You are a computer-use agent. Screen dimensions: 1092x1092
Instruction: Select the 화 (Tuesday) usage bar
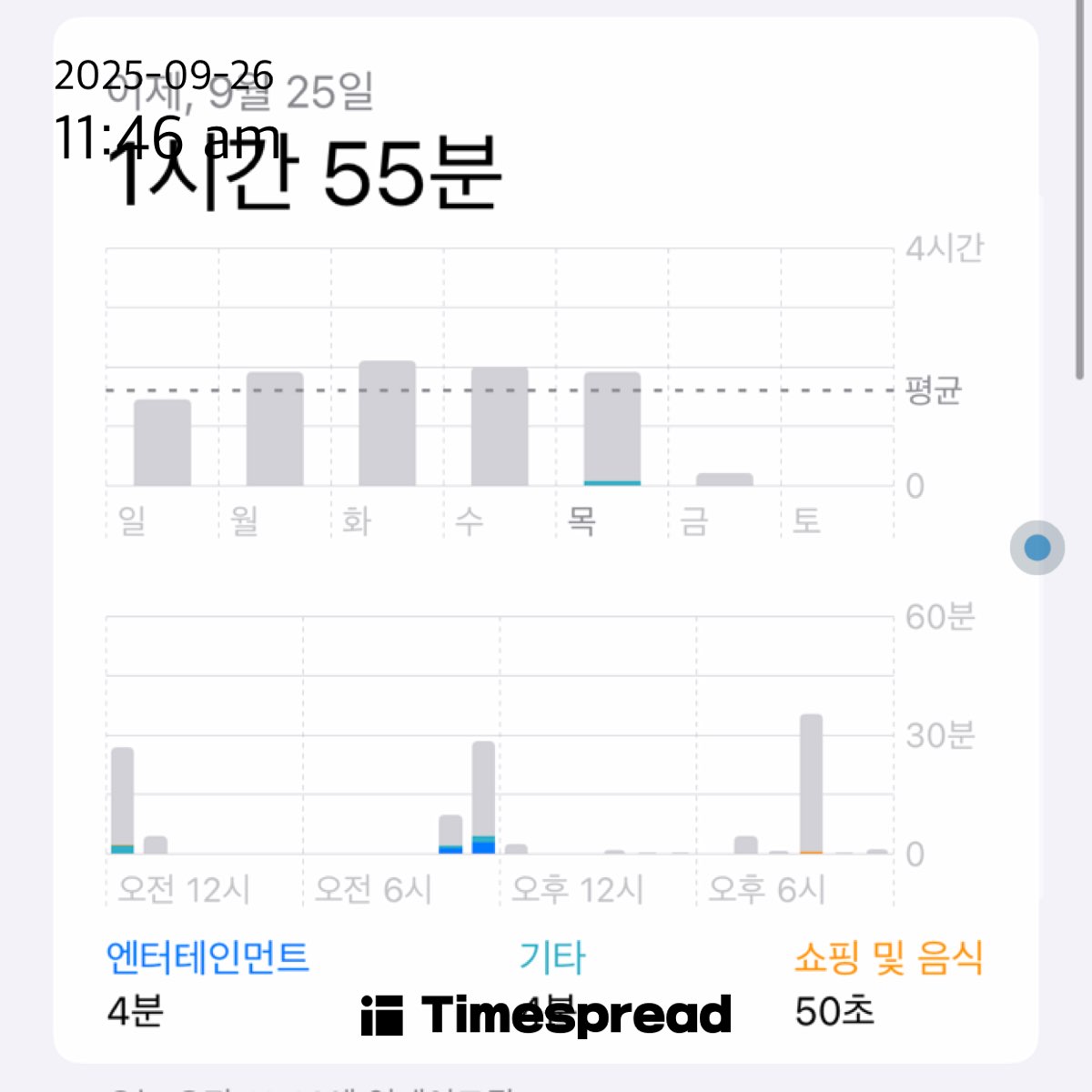(388, 423)
